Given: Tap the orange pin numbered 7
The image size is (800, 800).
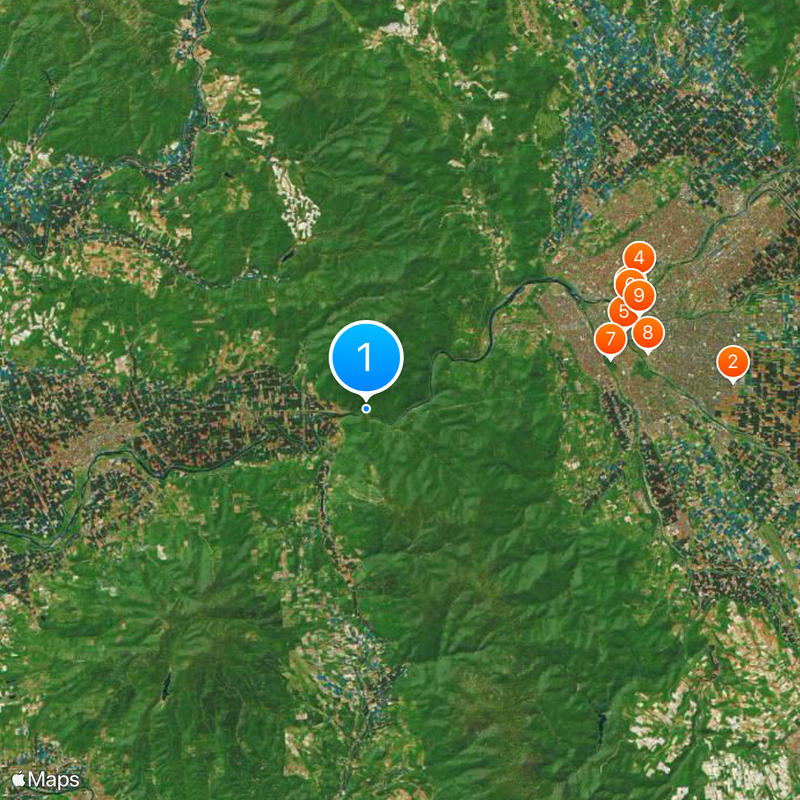Looking at the screenshot, I should point(609,340).
